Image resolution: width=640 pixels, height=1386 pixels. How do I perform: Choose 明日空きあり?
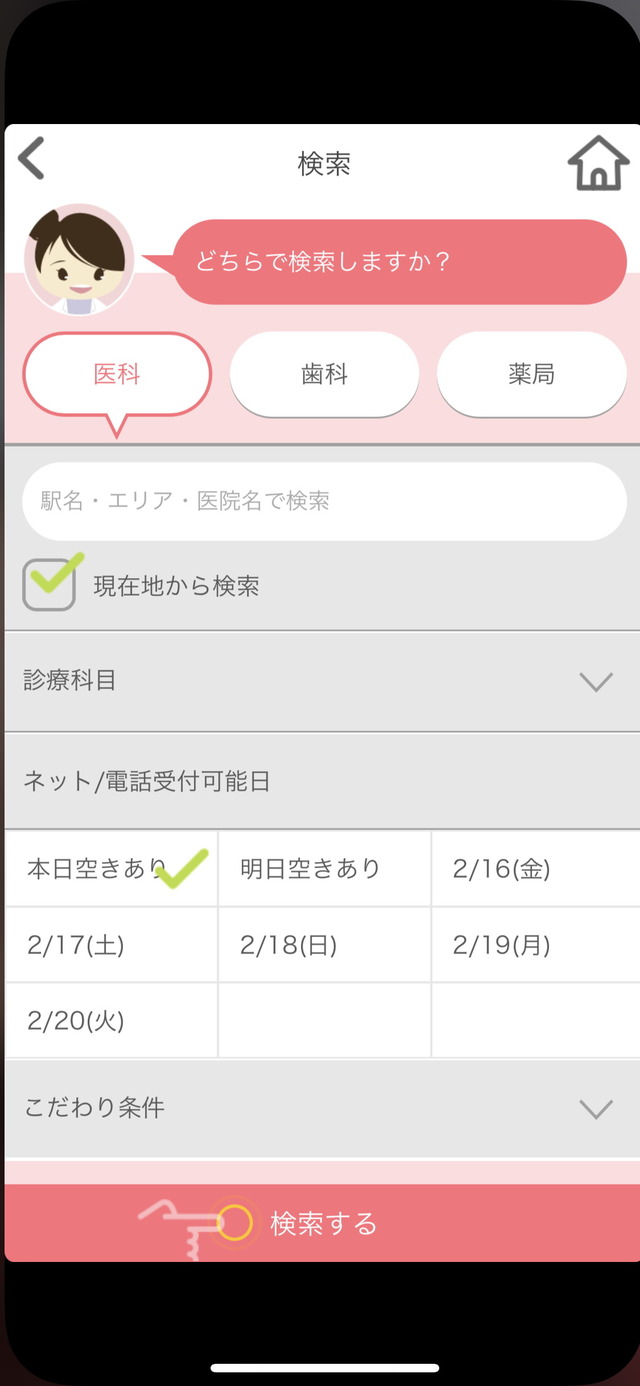(x=324, y=869)
